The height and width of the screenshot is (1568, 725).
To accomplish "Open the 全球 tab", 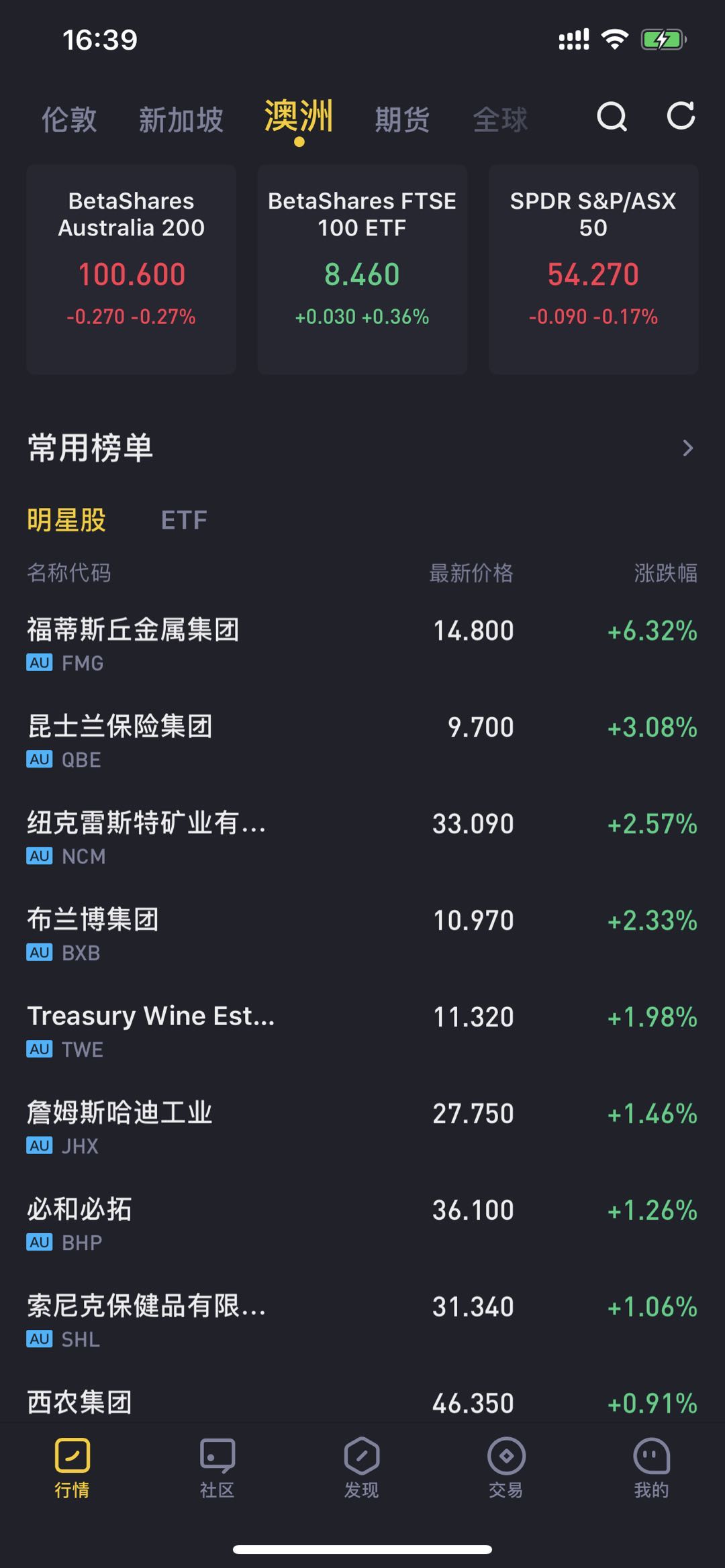I will [500, 119].
